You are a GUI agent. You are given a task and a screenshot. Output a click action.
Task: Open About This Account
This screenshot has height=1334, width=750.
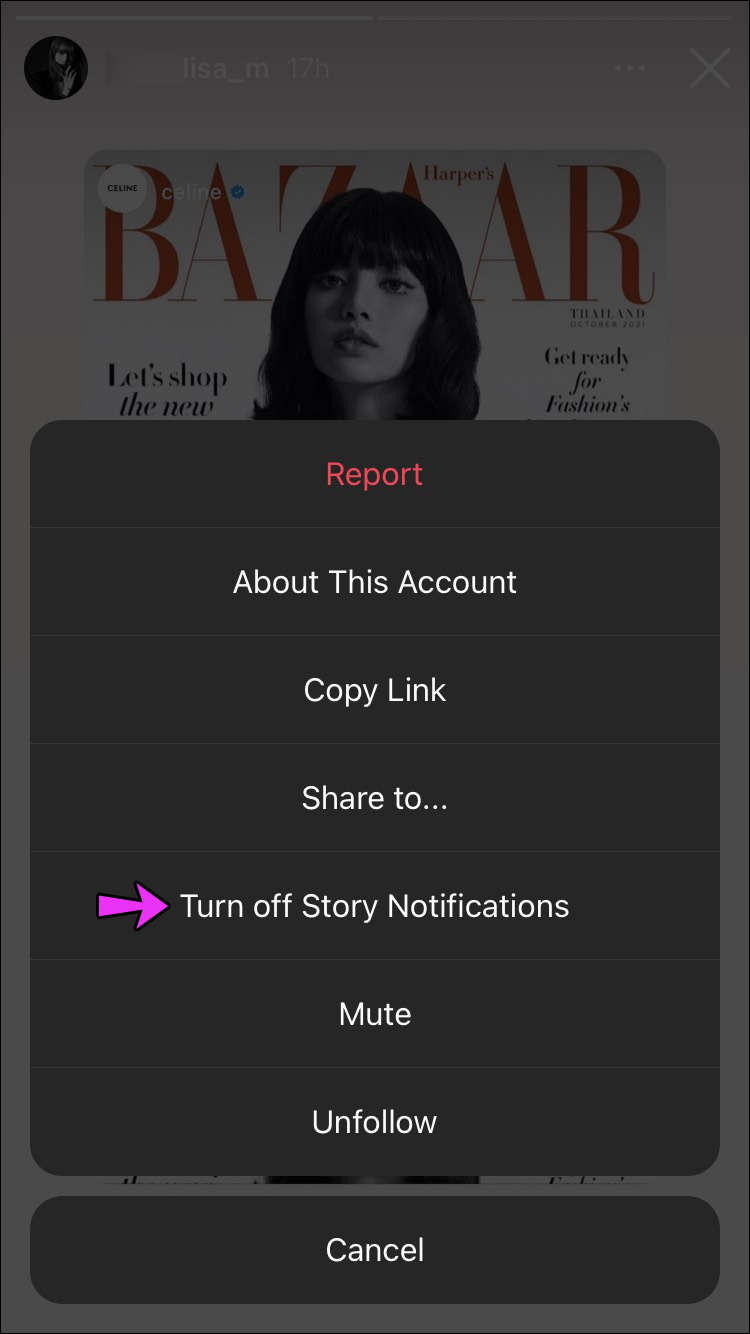click(374, 582)
